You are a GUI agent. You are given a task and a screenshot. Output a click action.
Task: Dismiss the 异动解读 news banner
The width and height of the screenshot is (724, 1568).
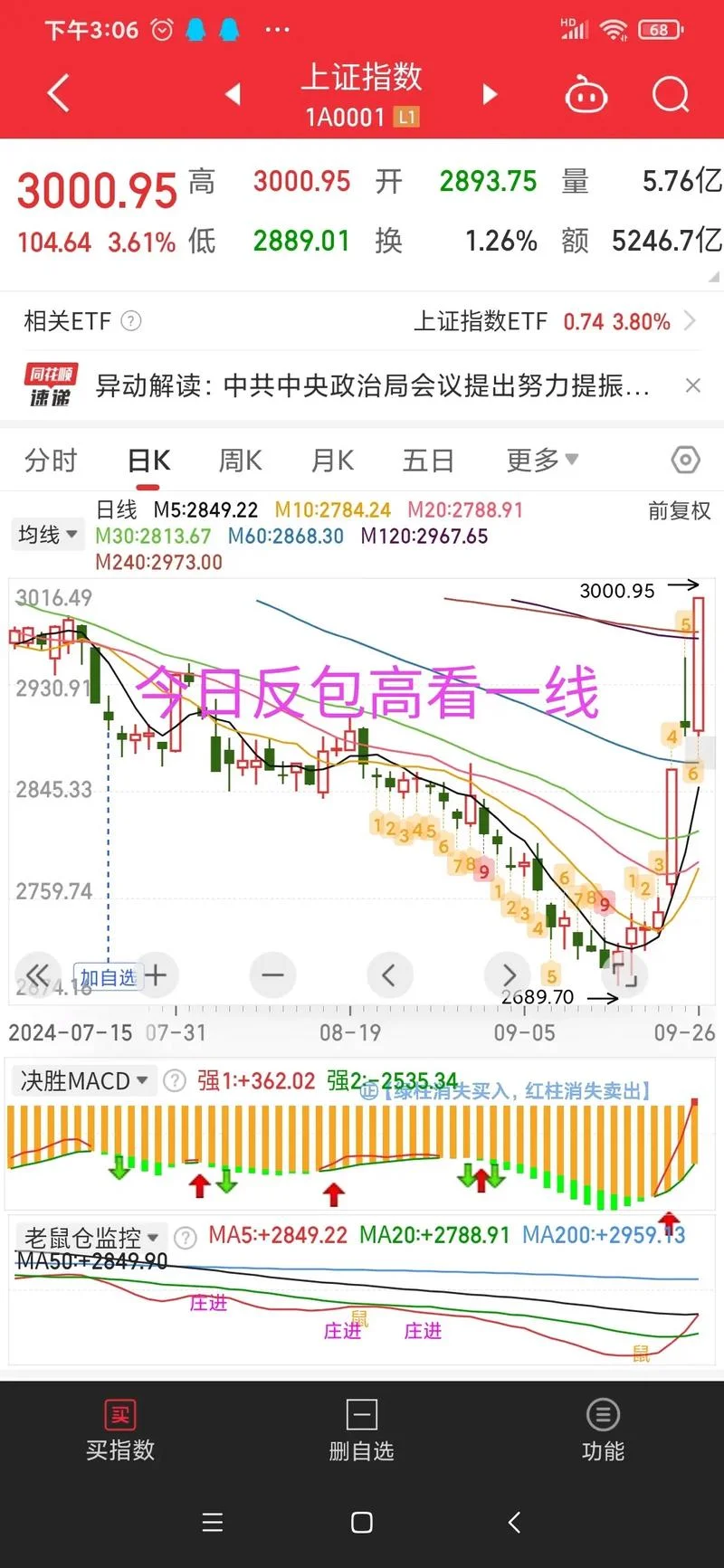pos(693,385)
